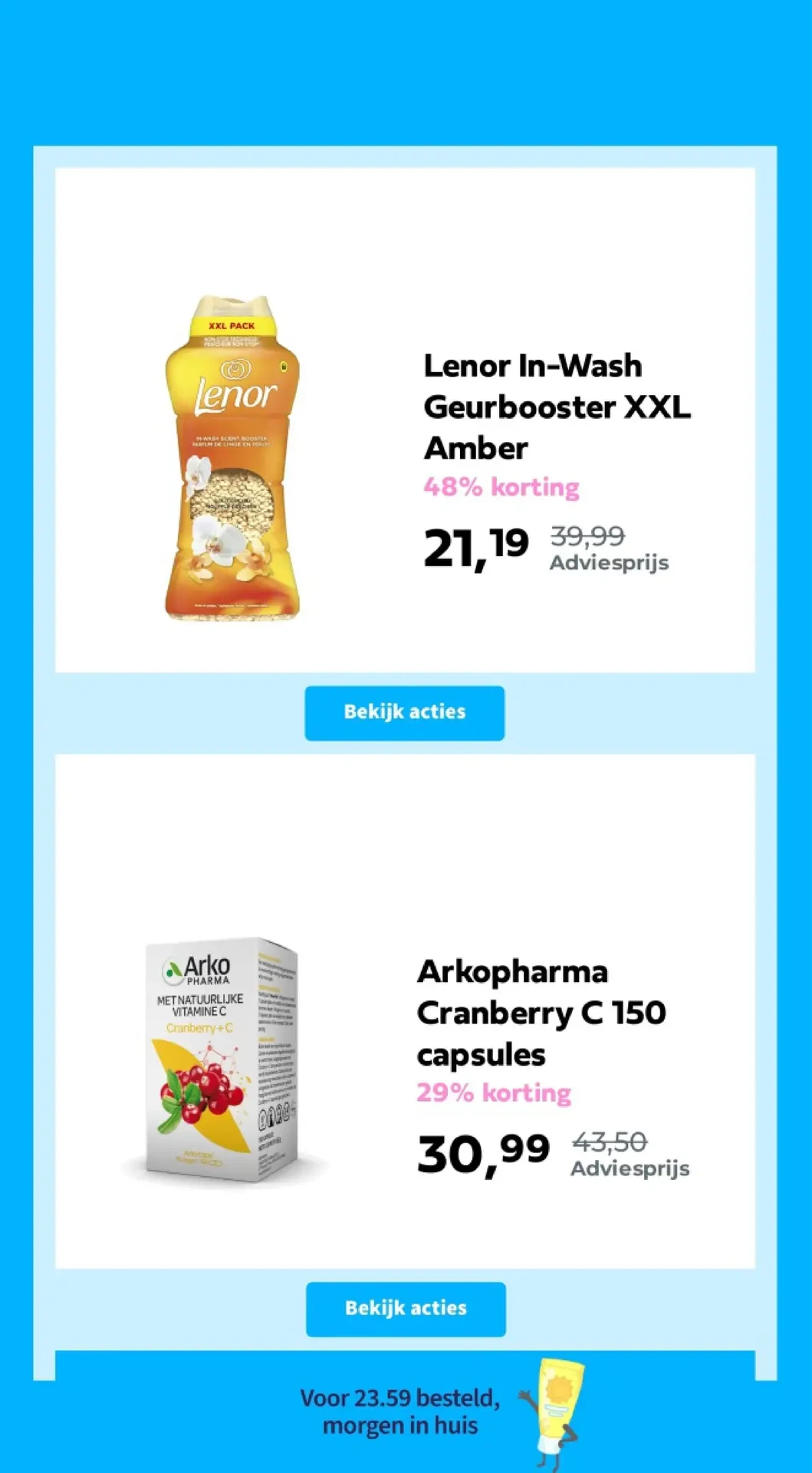Open the Arkopharma Cranberry C 150 capsules card
Image resolution: width=812 pixels, height=1473 pixels.
404,1013
